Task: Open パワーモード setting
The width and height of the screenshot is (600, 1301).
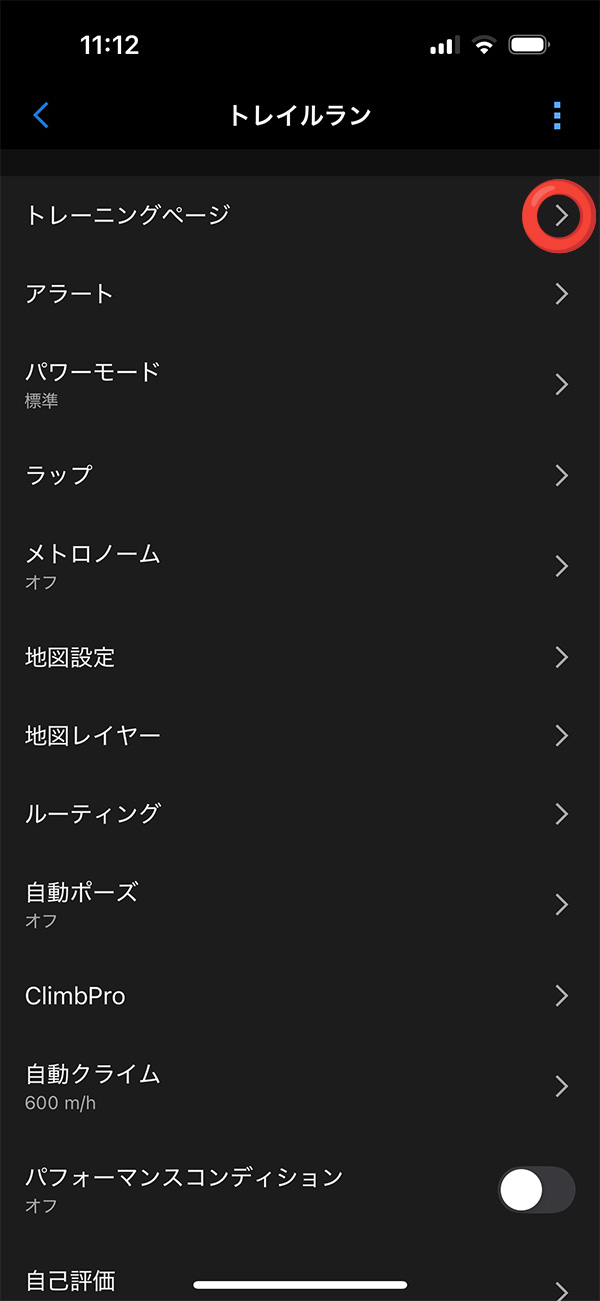Action: pos(300,384)
